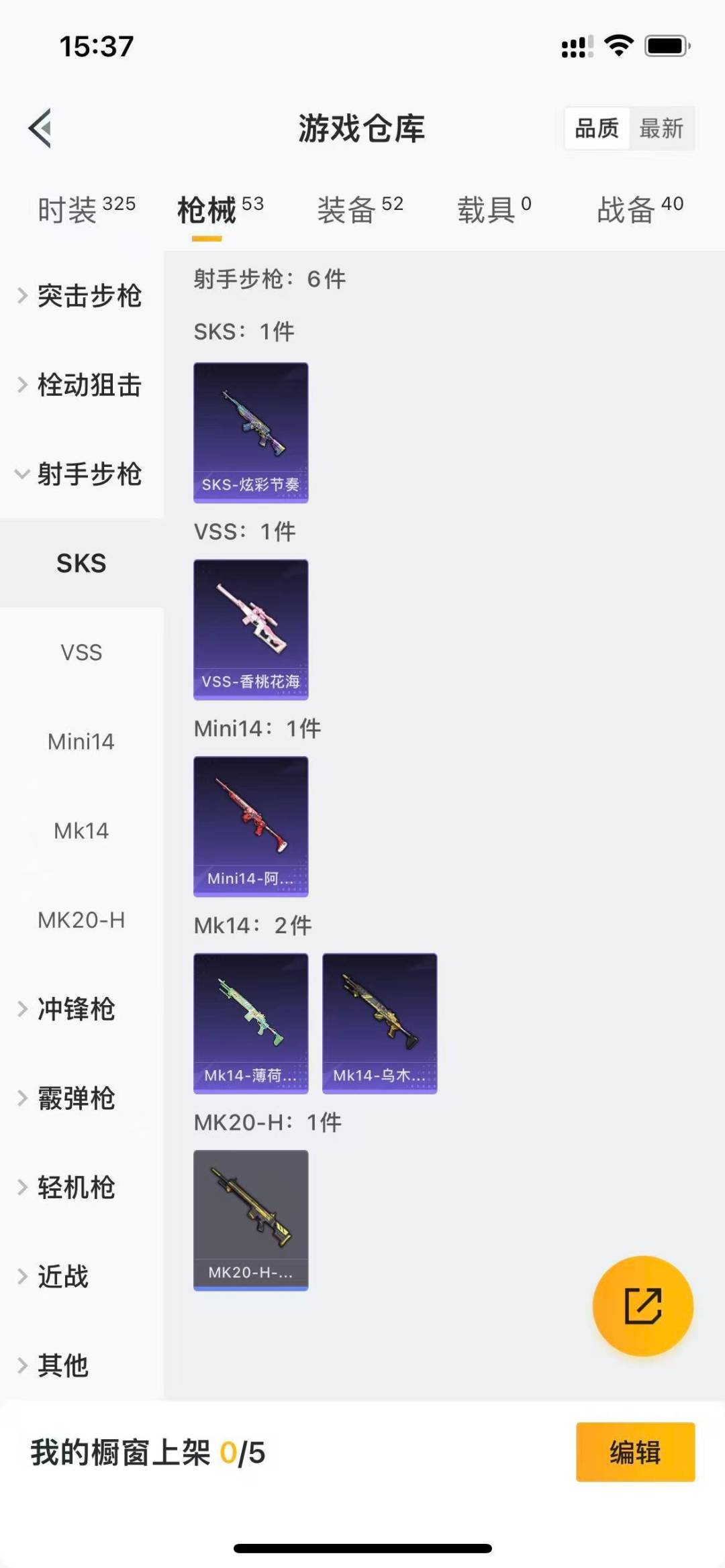Select Mini14 in the side list

[81, 741]
